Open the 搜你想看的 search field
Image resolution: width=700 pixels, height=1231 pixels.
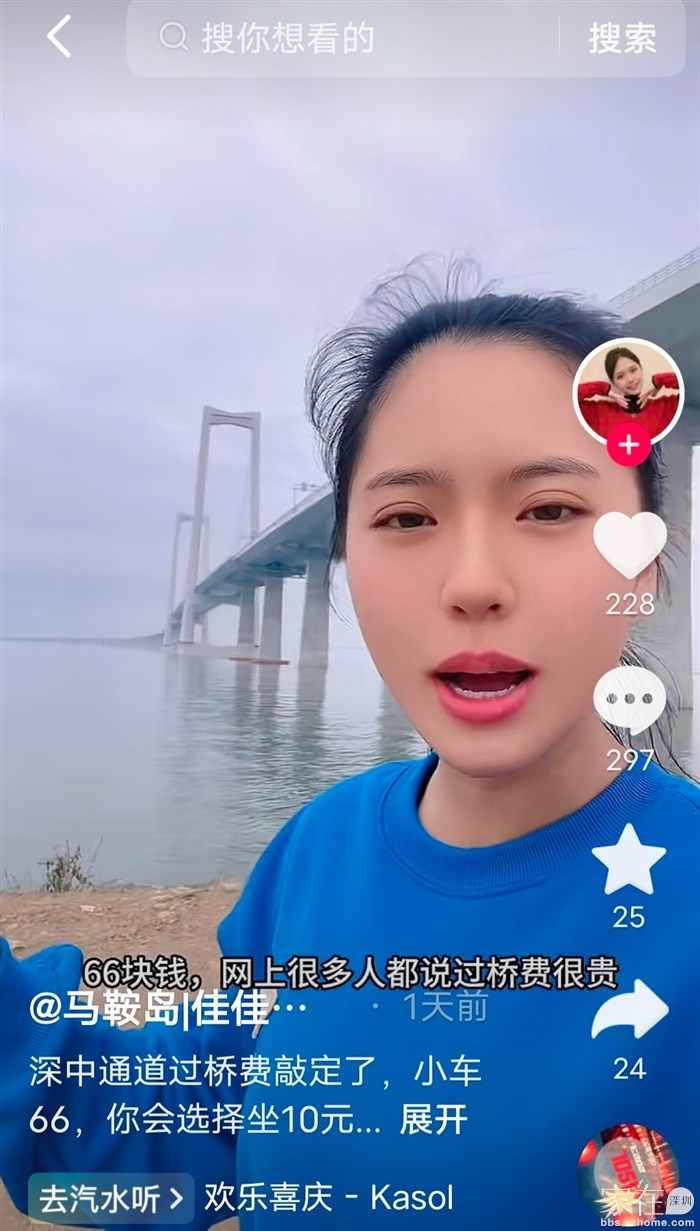(340, 38)
